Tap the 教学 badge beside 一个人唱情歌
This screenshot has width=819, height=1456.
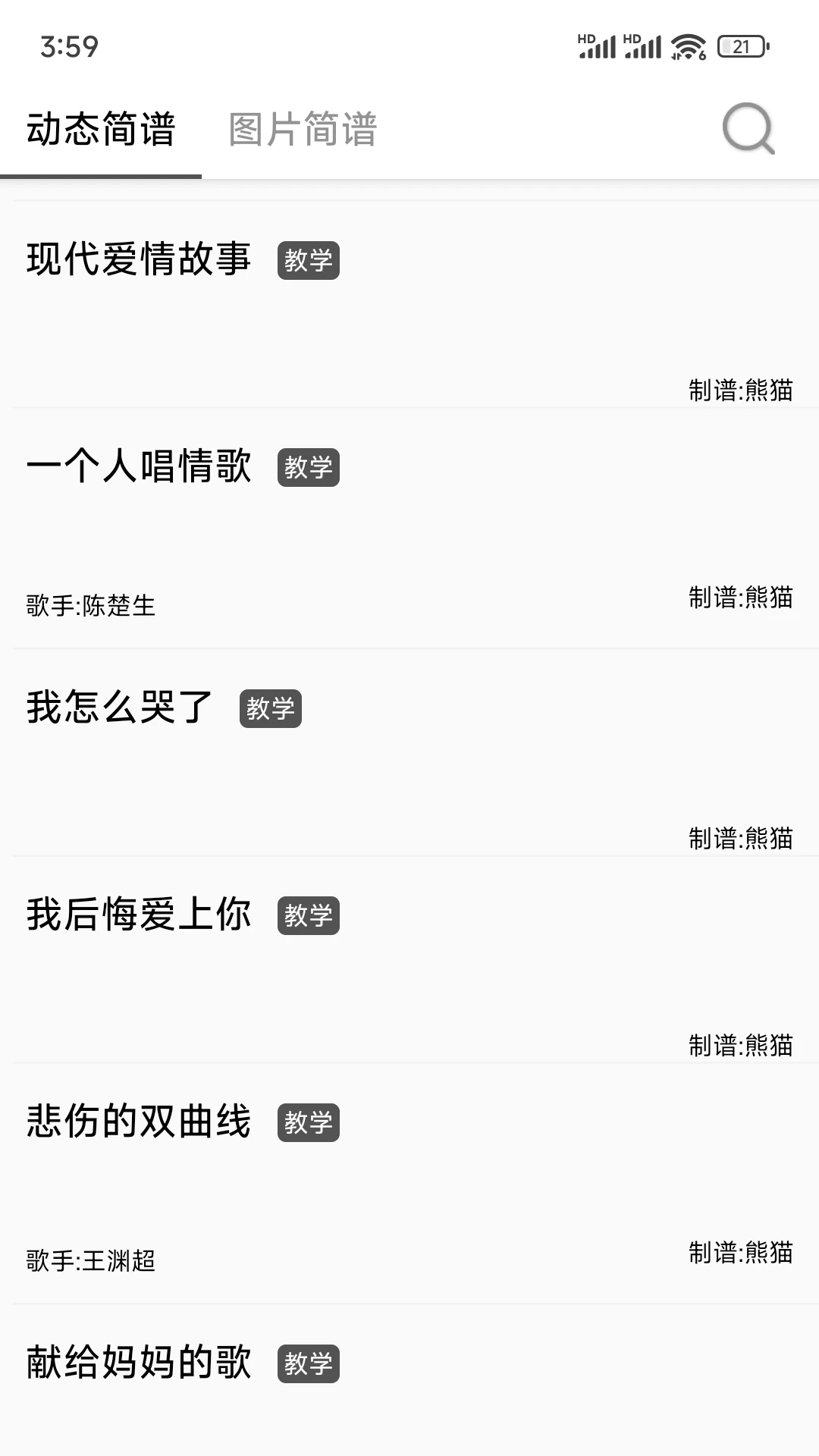tap(309, 468)
